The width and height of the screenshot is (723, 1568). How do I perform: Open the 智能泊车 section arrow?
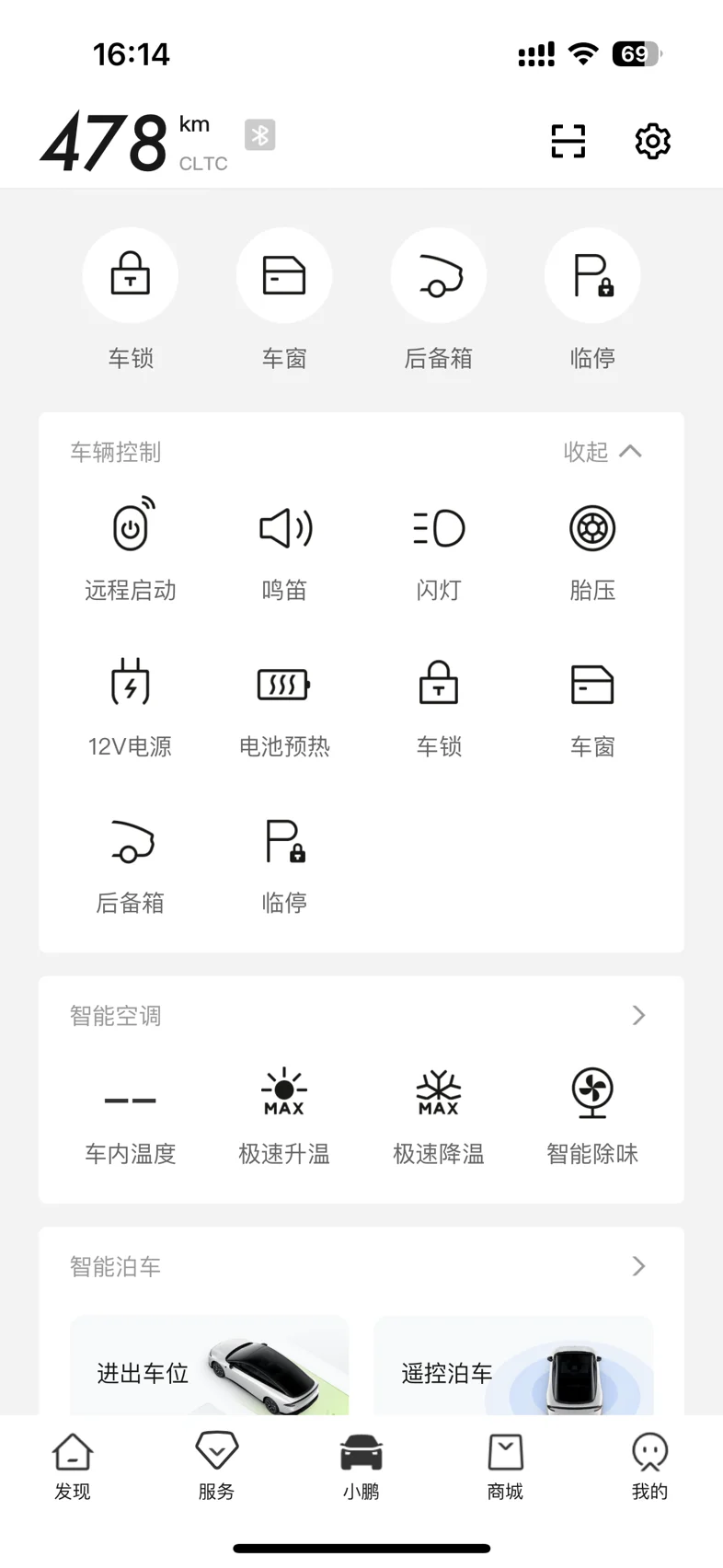[638, 1266]
